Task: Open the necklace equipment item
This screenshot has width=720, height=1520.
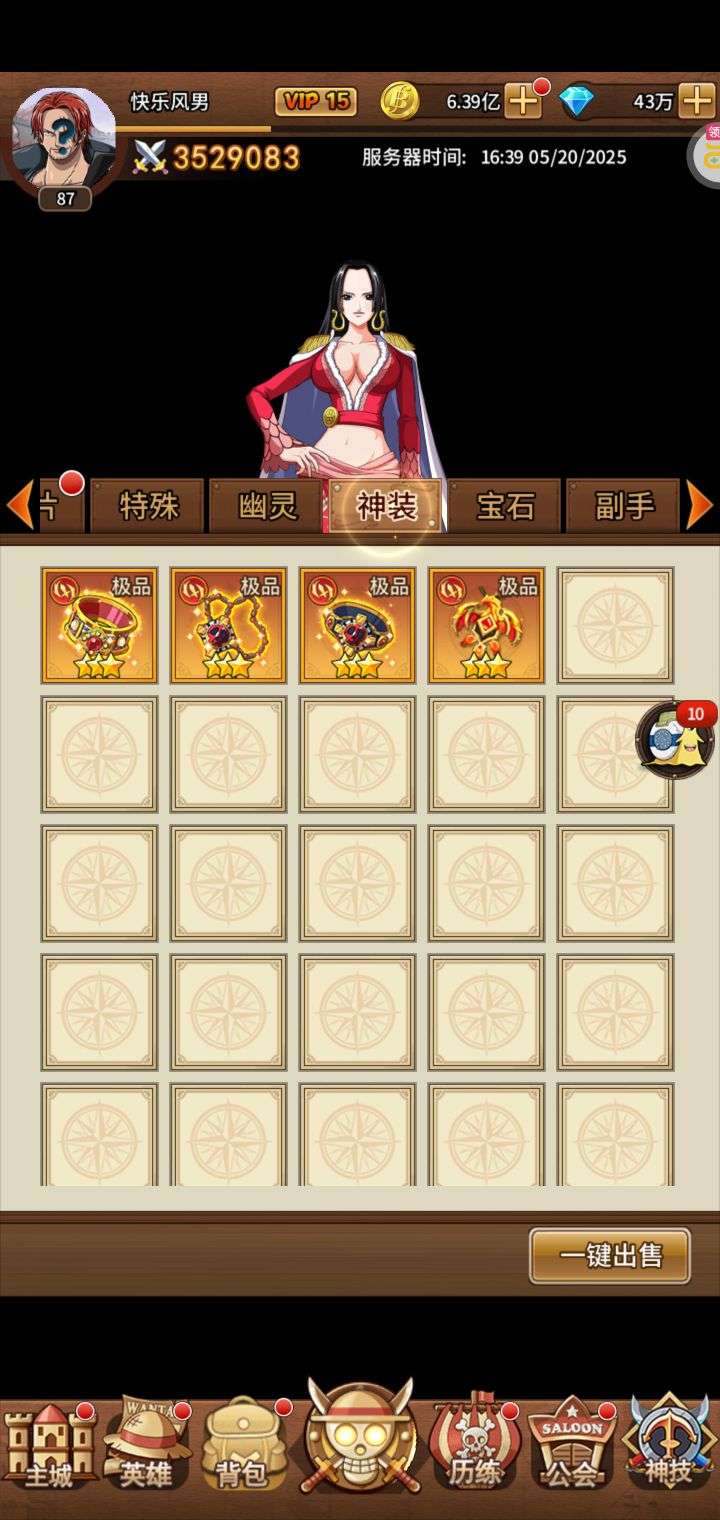Action: (228, 626)
